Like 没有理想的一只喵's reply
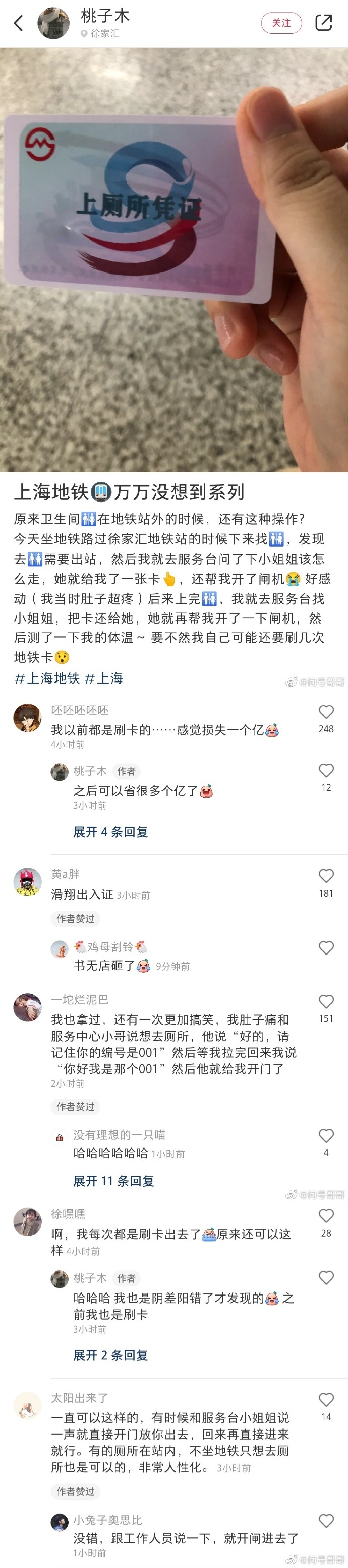 pos(326,1136)
